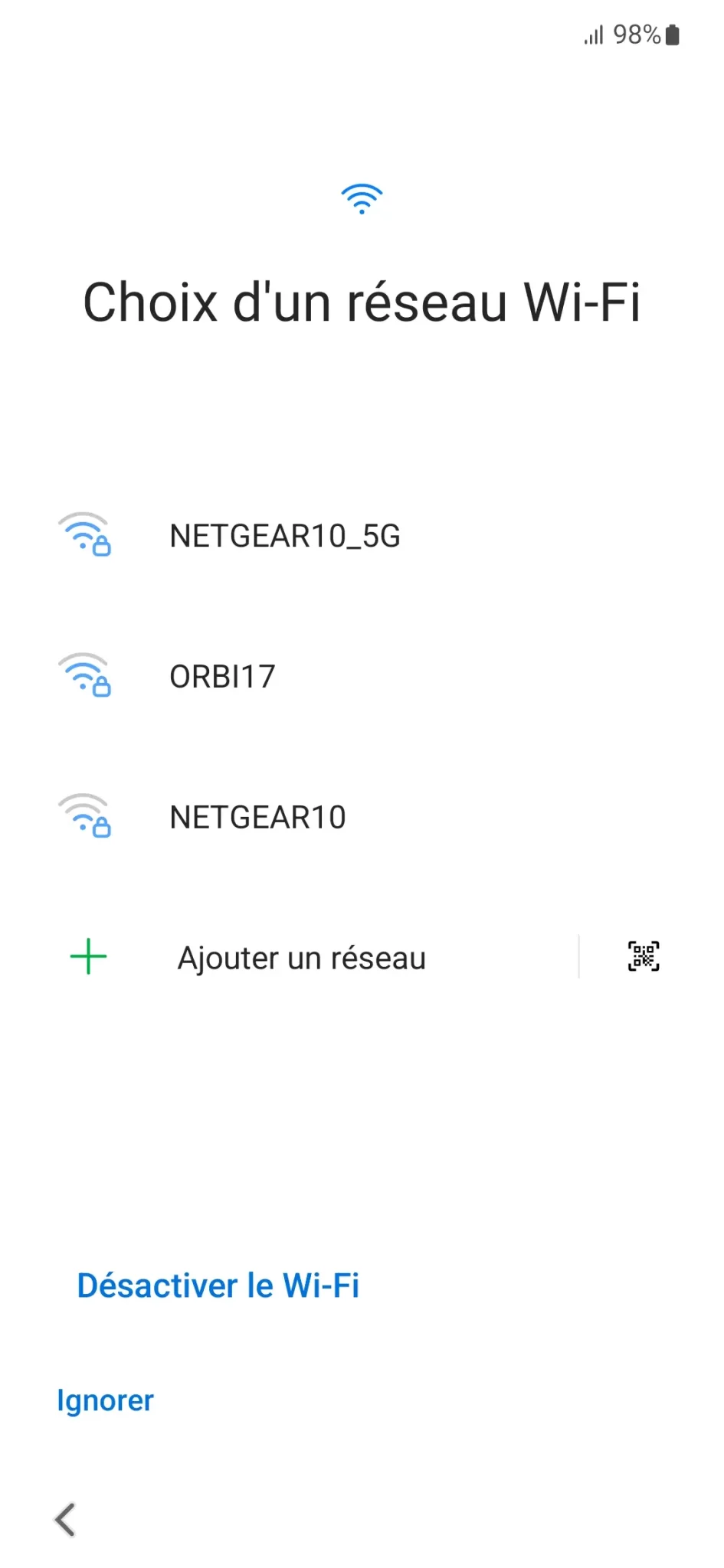
Task: Connect to the NETGEAR10_5G network
Action: 284,536
